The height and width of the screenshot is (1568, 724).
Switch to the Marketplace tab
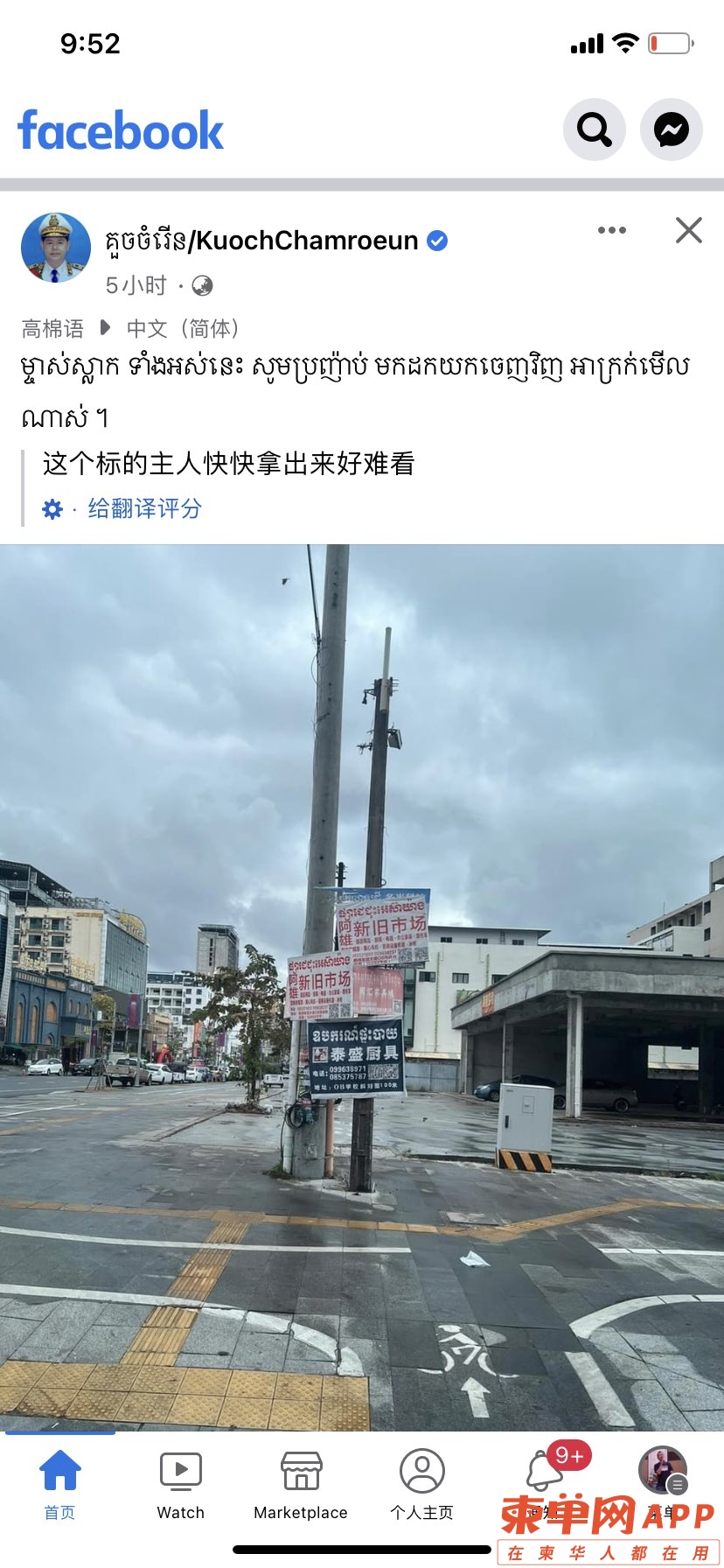point(301,1483)
